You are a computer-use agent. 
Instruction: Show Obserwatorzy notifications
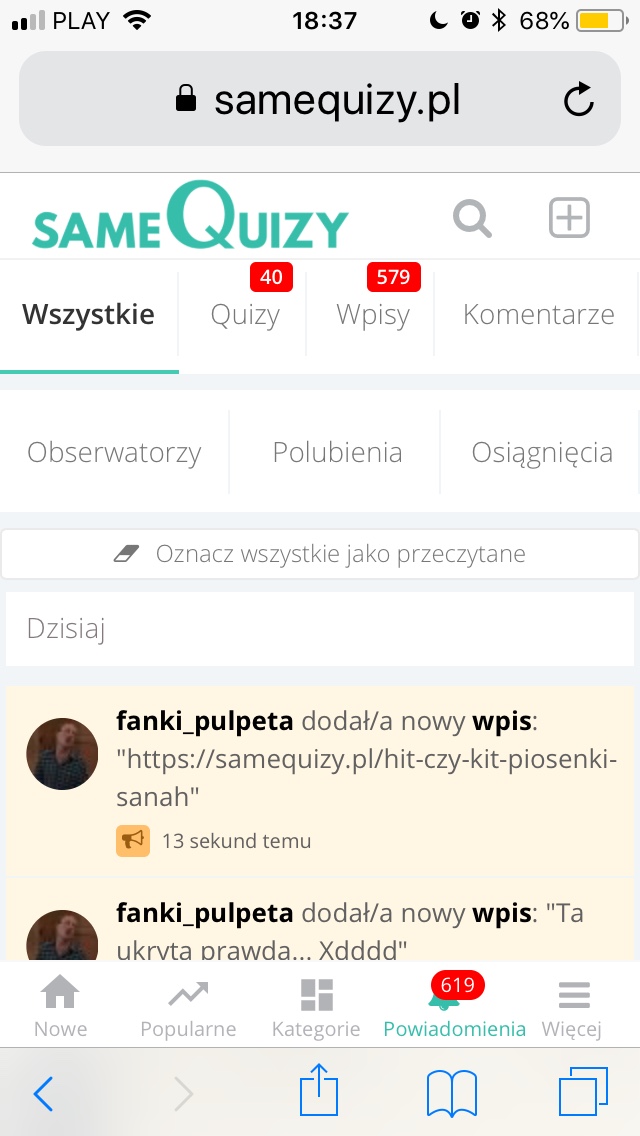tap(114, 452)
